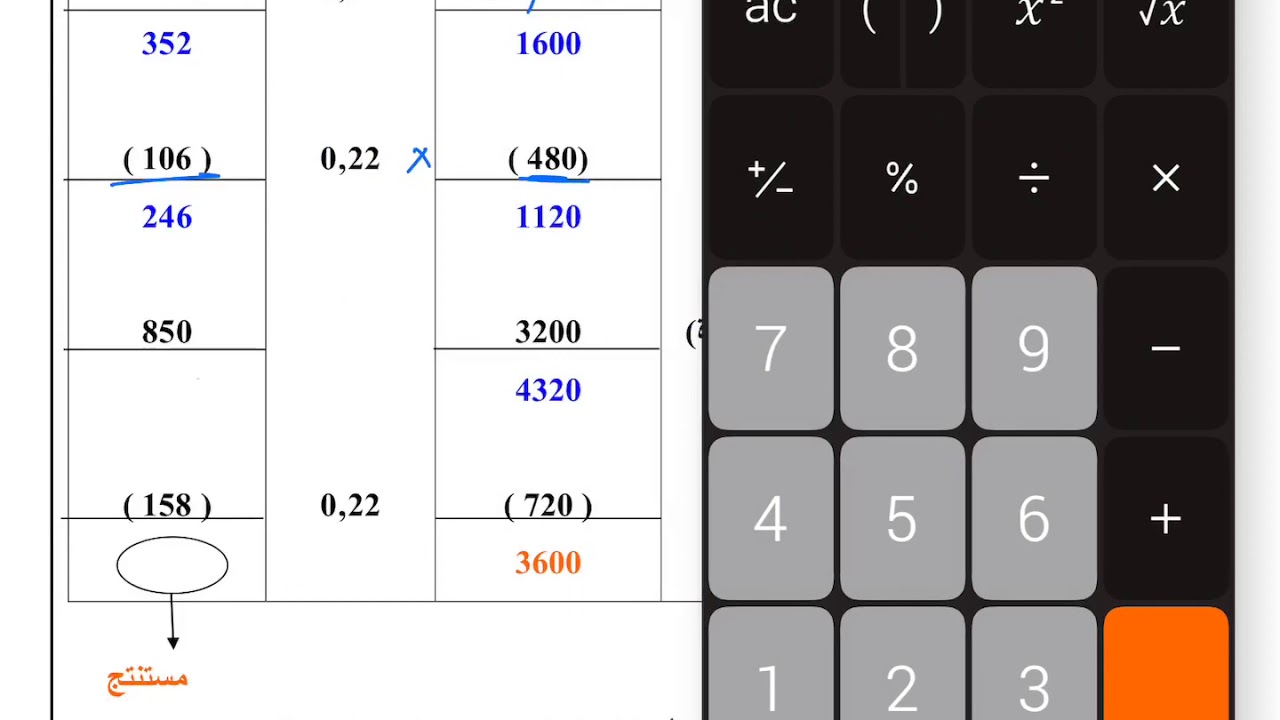This screenshot has height=720, width=1280.
Task: Tap the percent key
Action: coord(902,178)
